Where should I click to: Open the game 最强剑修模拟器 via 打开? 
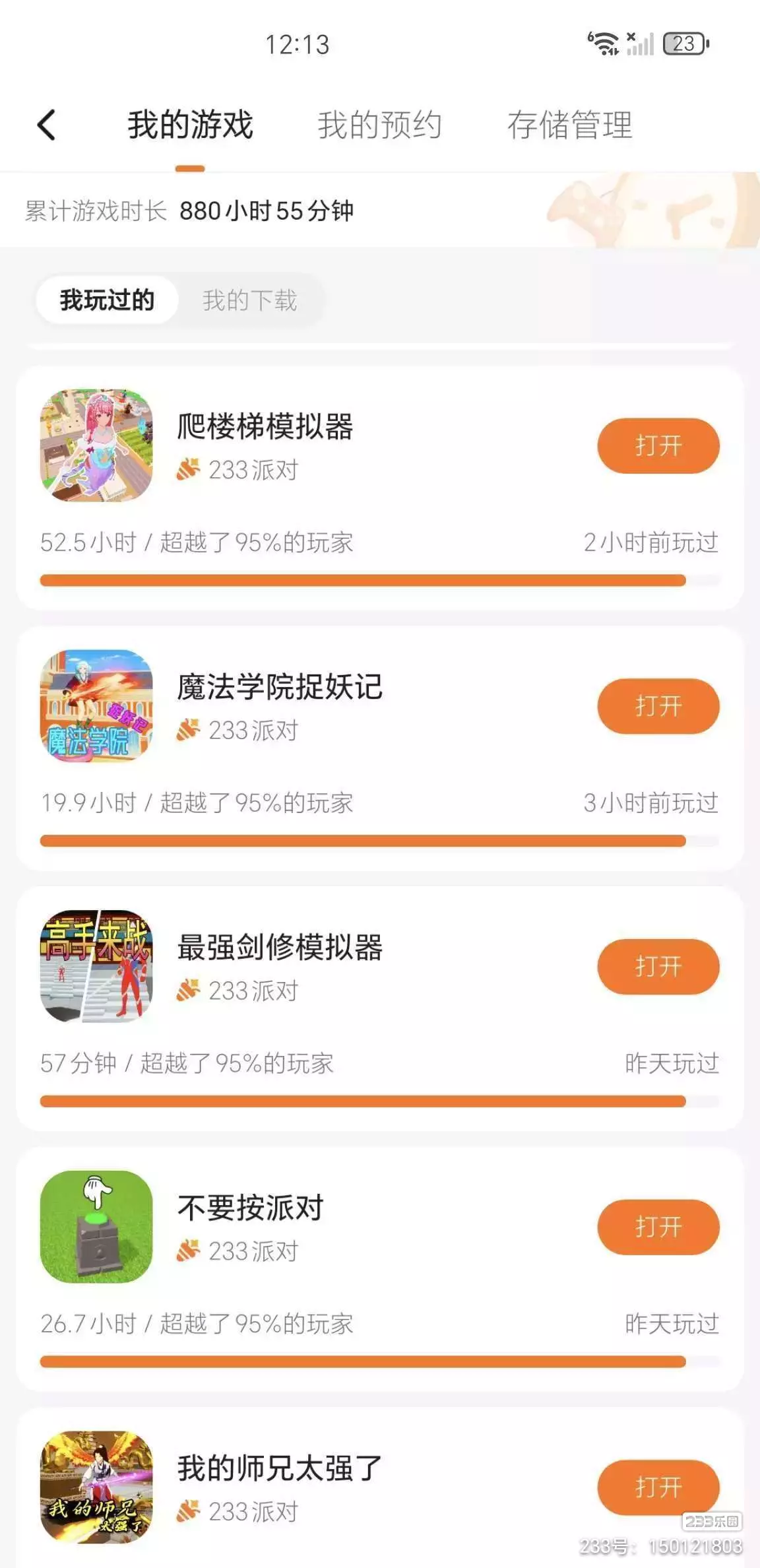[658, 966]
